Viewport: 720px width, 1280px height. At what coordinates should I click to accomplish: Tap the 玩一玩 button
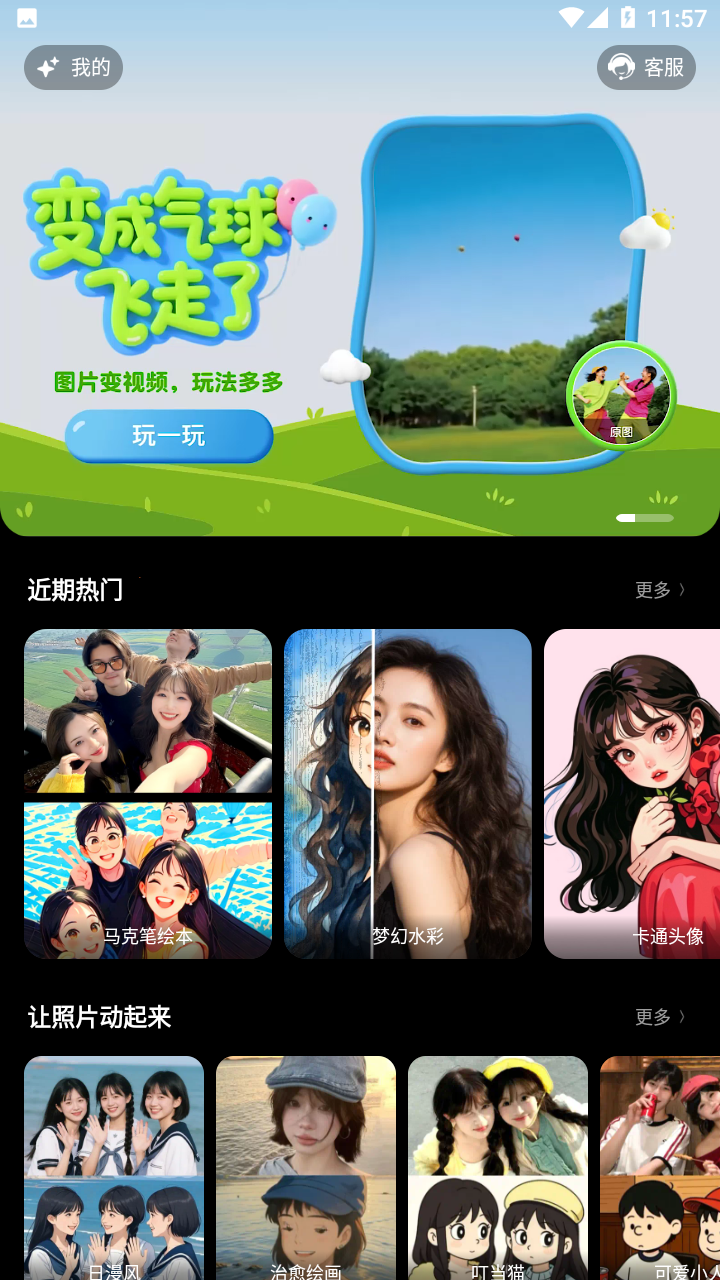pyautogui.click(x=169, y=436)
